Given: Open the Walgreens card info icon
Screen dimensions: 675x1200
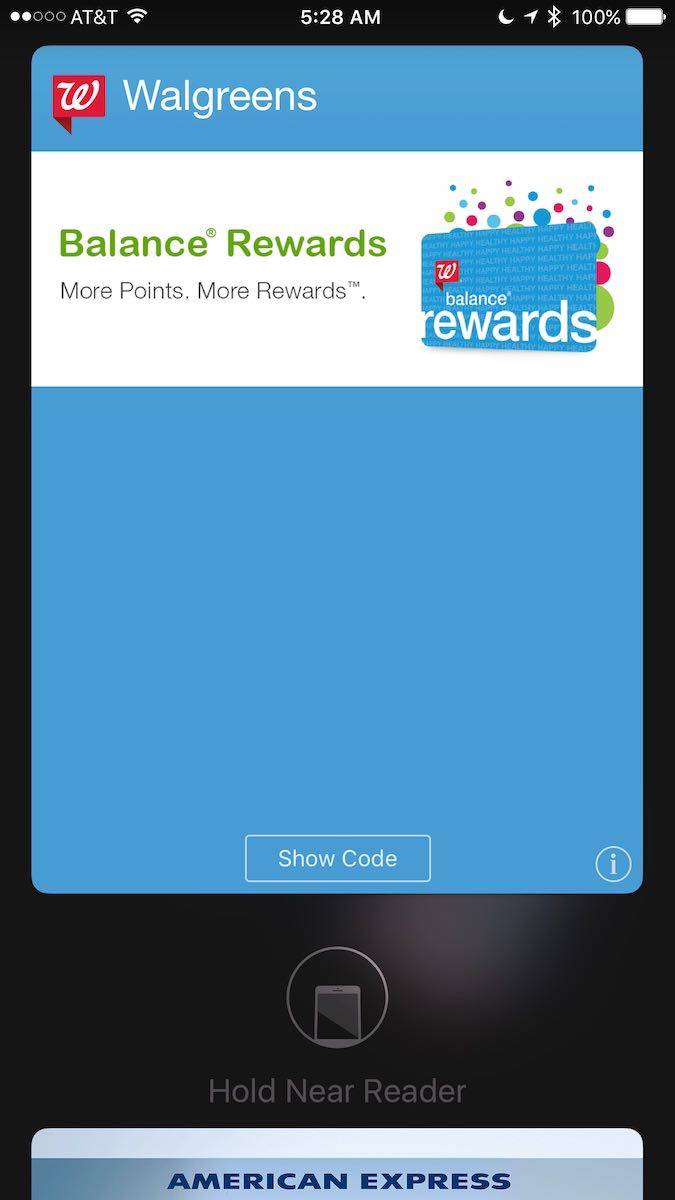Looking at the screenshot, I should point(613,863).
